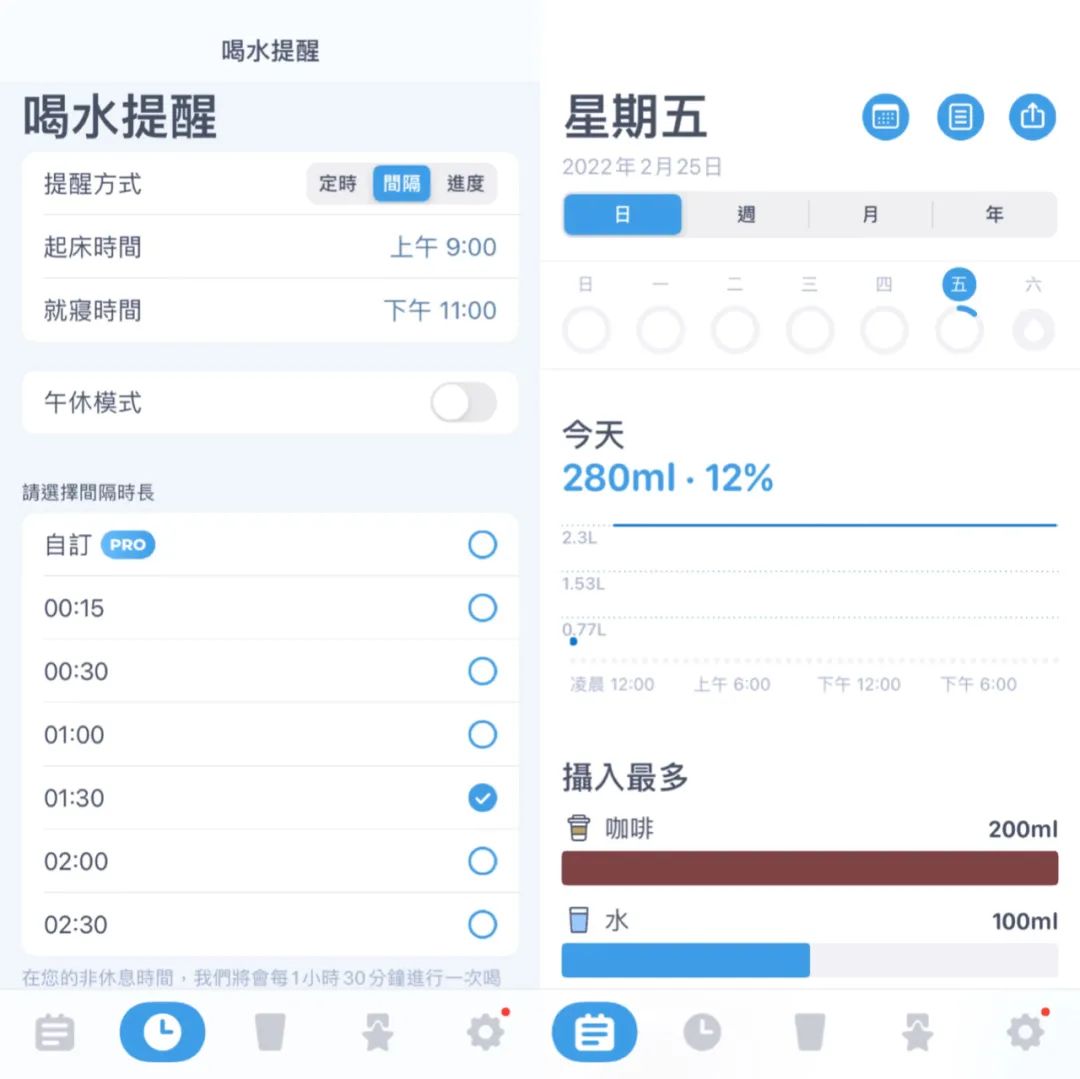Select the 自訂 PRO interval option
The image size is (1080, 1079).
[x=482, y=545]
